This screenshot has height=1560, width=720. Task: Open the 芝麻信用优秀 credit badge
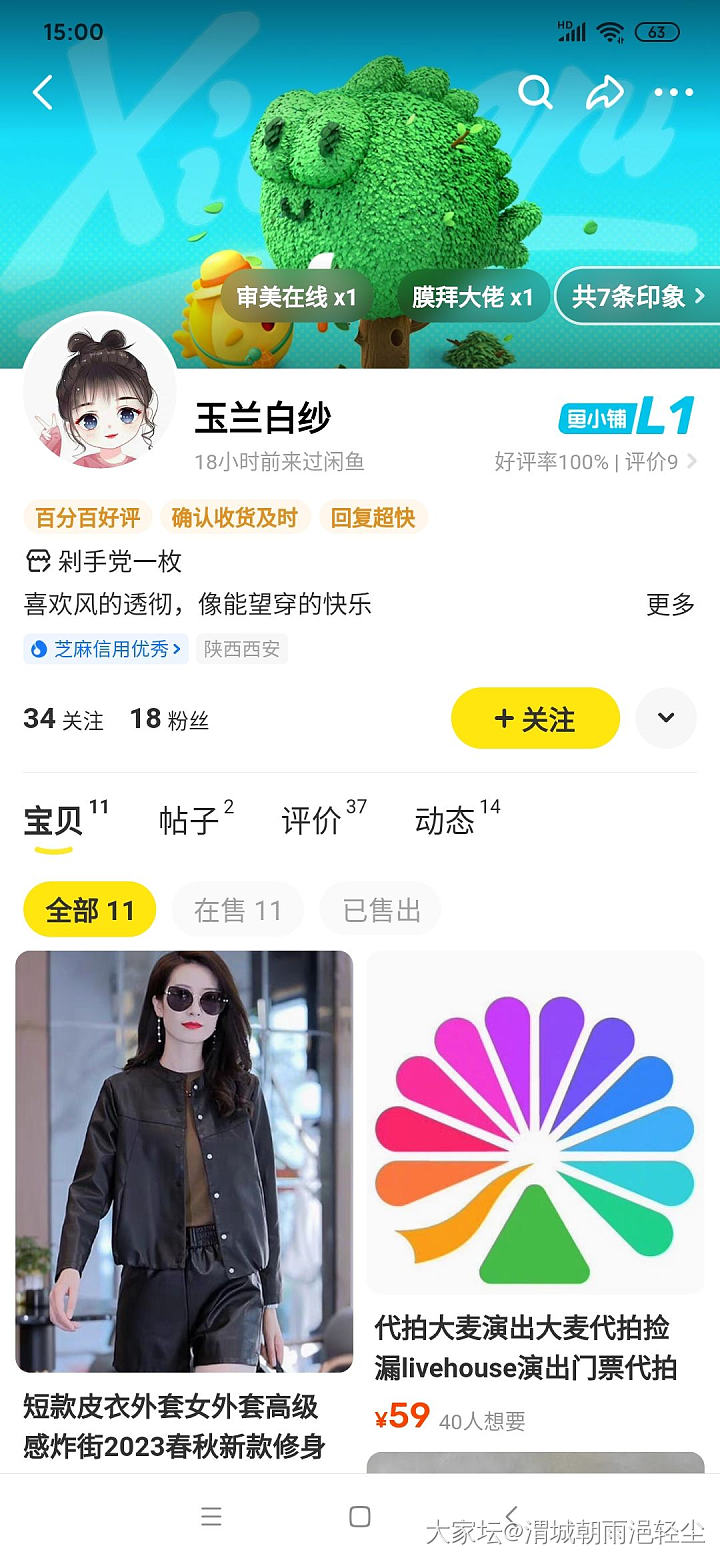pos(106,649)
